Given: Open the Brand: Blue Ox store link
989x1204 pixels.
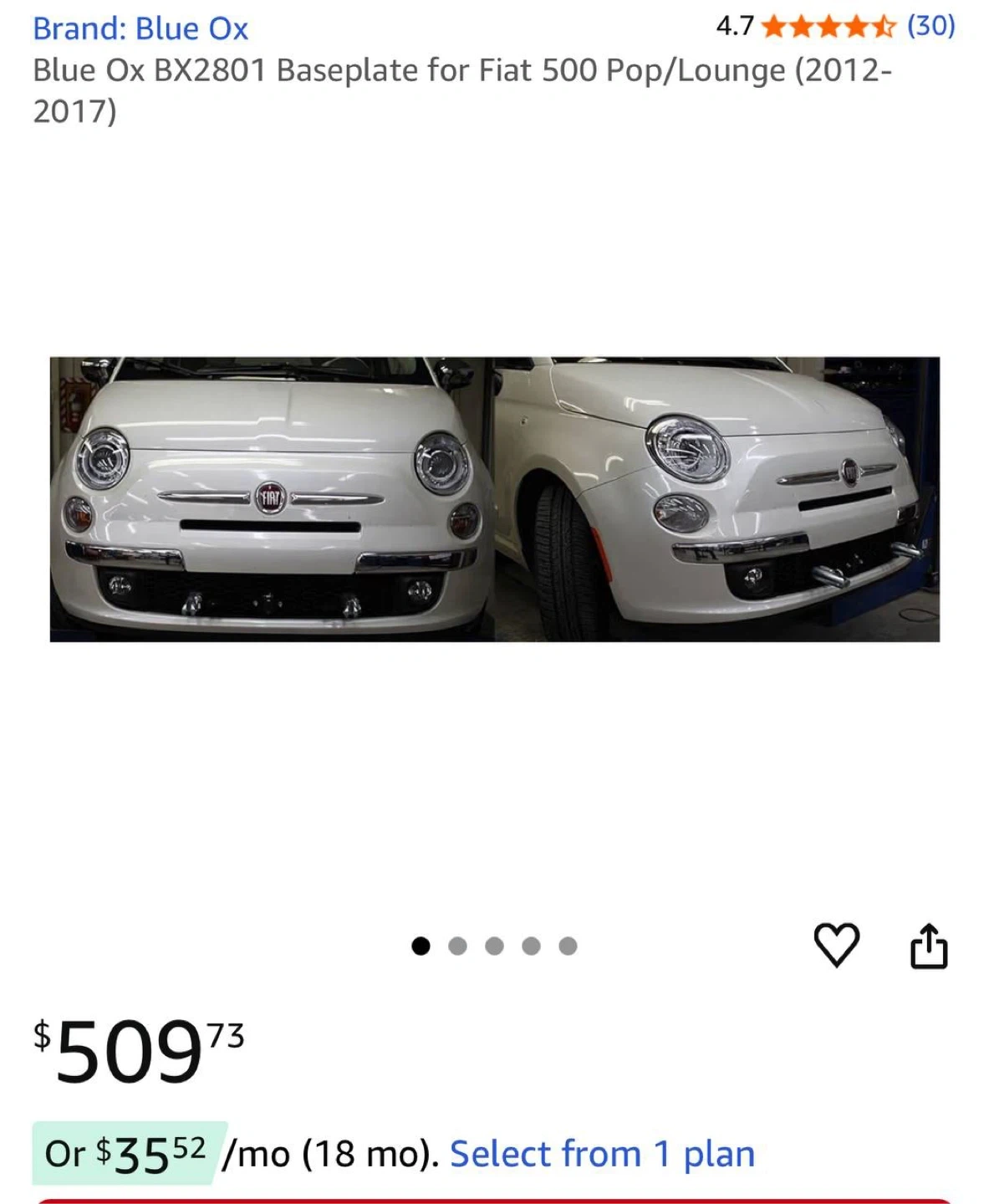Looking at the screenshot, I should pos(140,28).
